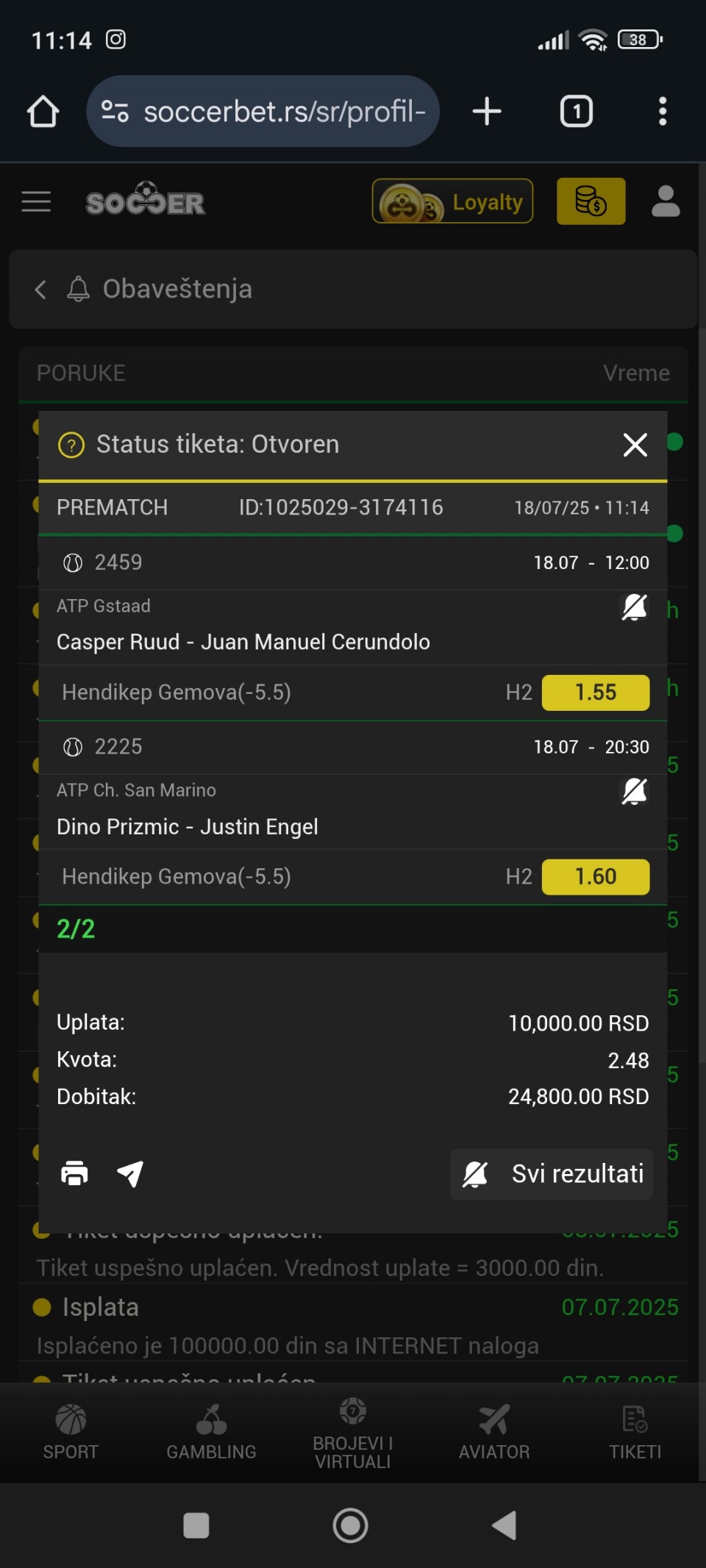This screenshot has height=1568, width=706.
Task: Go to browser home page
Action: click(43, 112)
